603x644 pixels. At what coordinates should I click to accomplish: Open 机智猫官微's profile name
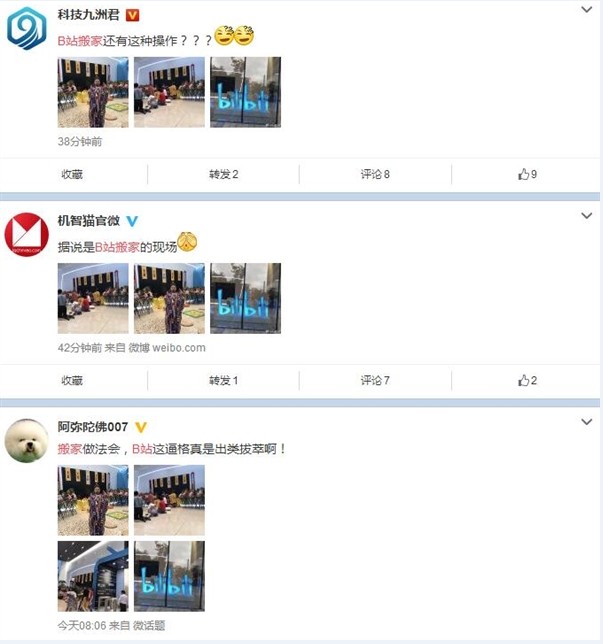pos(88,221)
